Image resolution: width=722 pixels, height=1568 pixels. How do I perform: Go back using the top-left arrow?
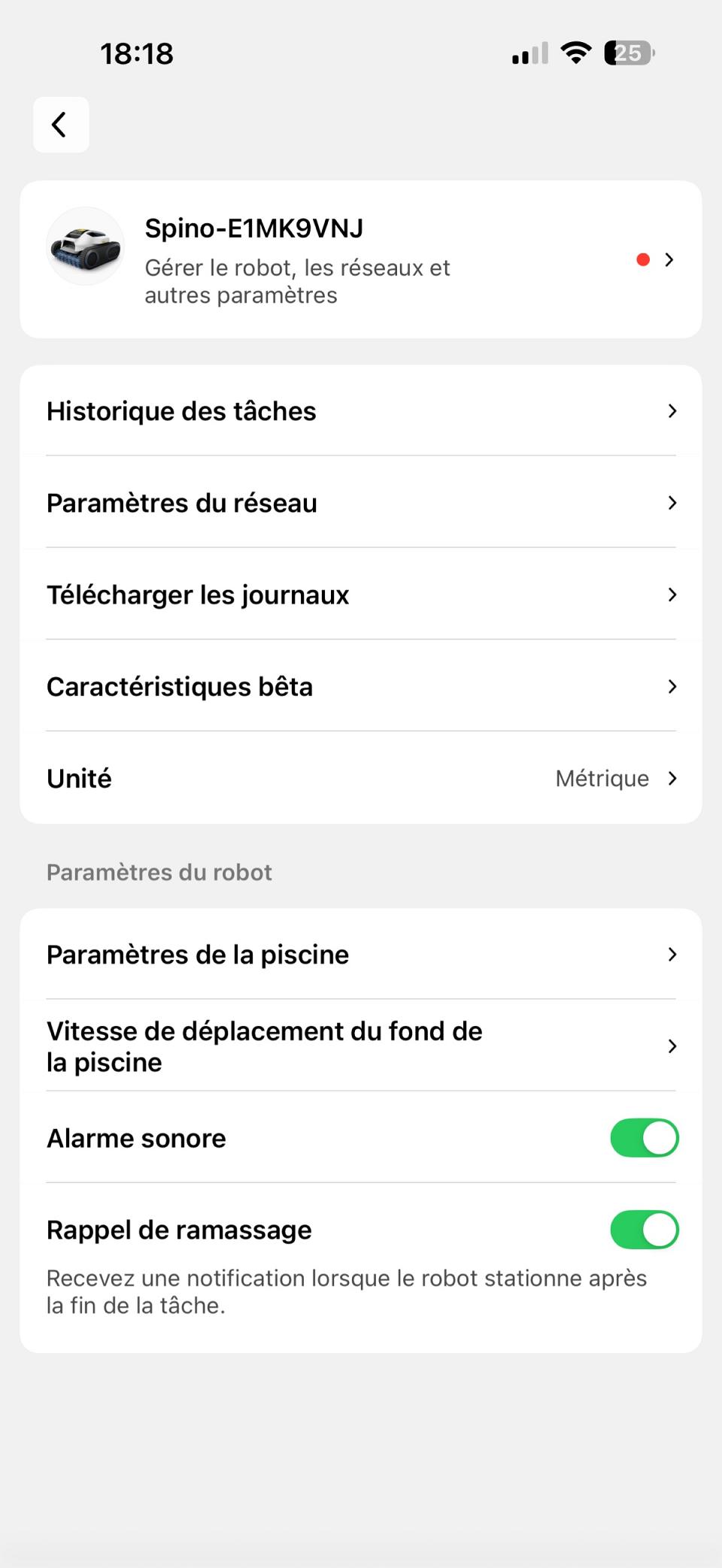pyautogui.click(x=61, y=125)
